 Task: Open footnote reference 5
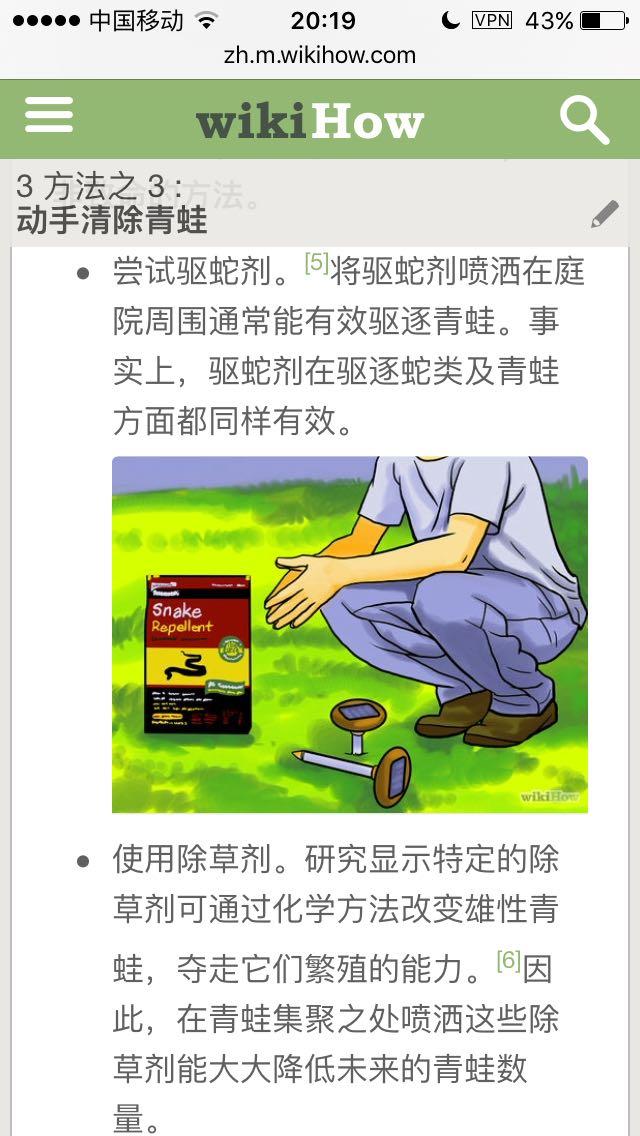click(x=316, y=263)
